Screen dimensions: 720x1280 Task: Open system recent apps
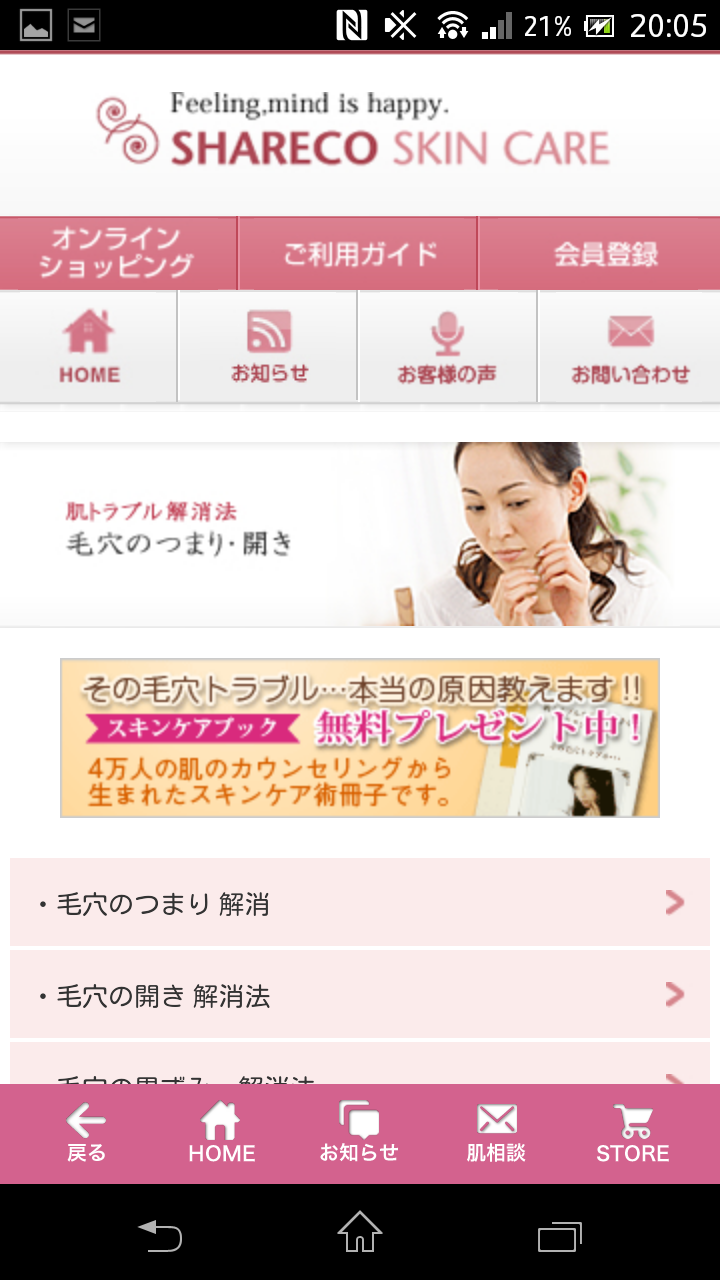[x=559, y=1235]
